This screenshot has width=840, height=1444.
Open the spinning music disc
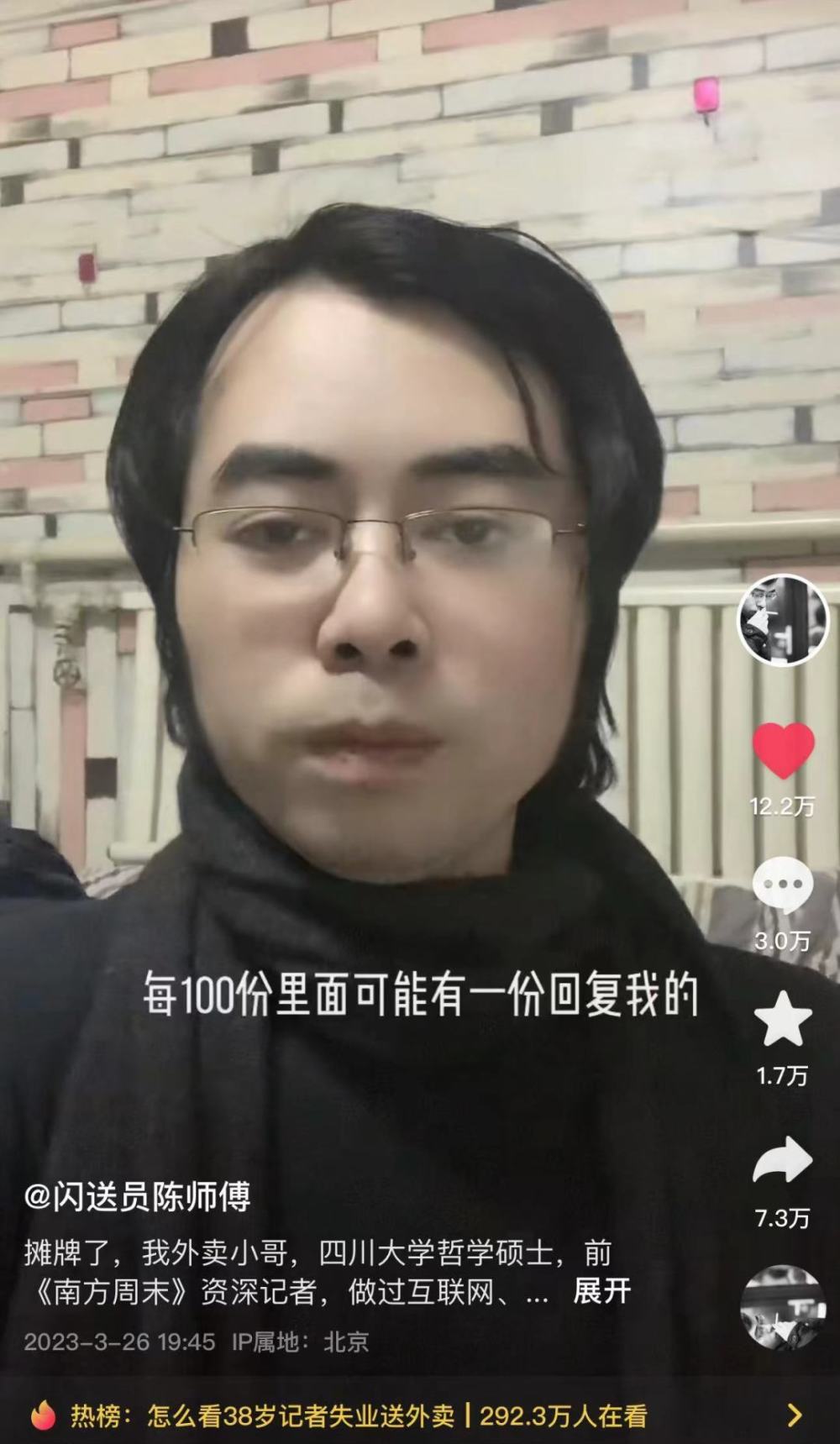point(782,1307)
